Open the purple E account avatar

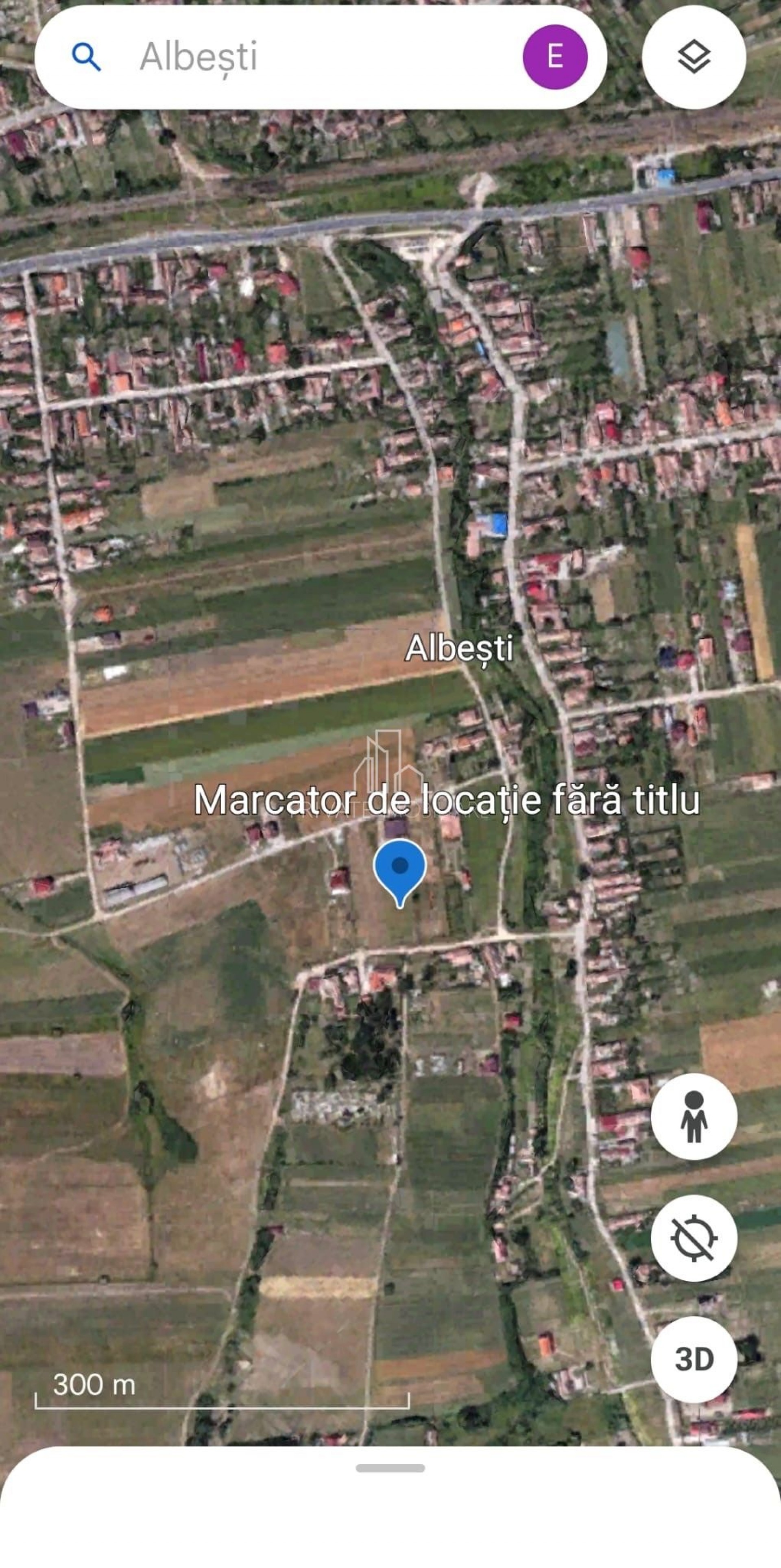pyautogui.click(x=554, y=57)
